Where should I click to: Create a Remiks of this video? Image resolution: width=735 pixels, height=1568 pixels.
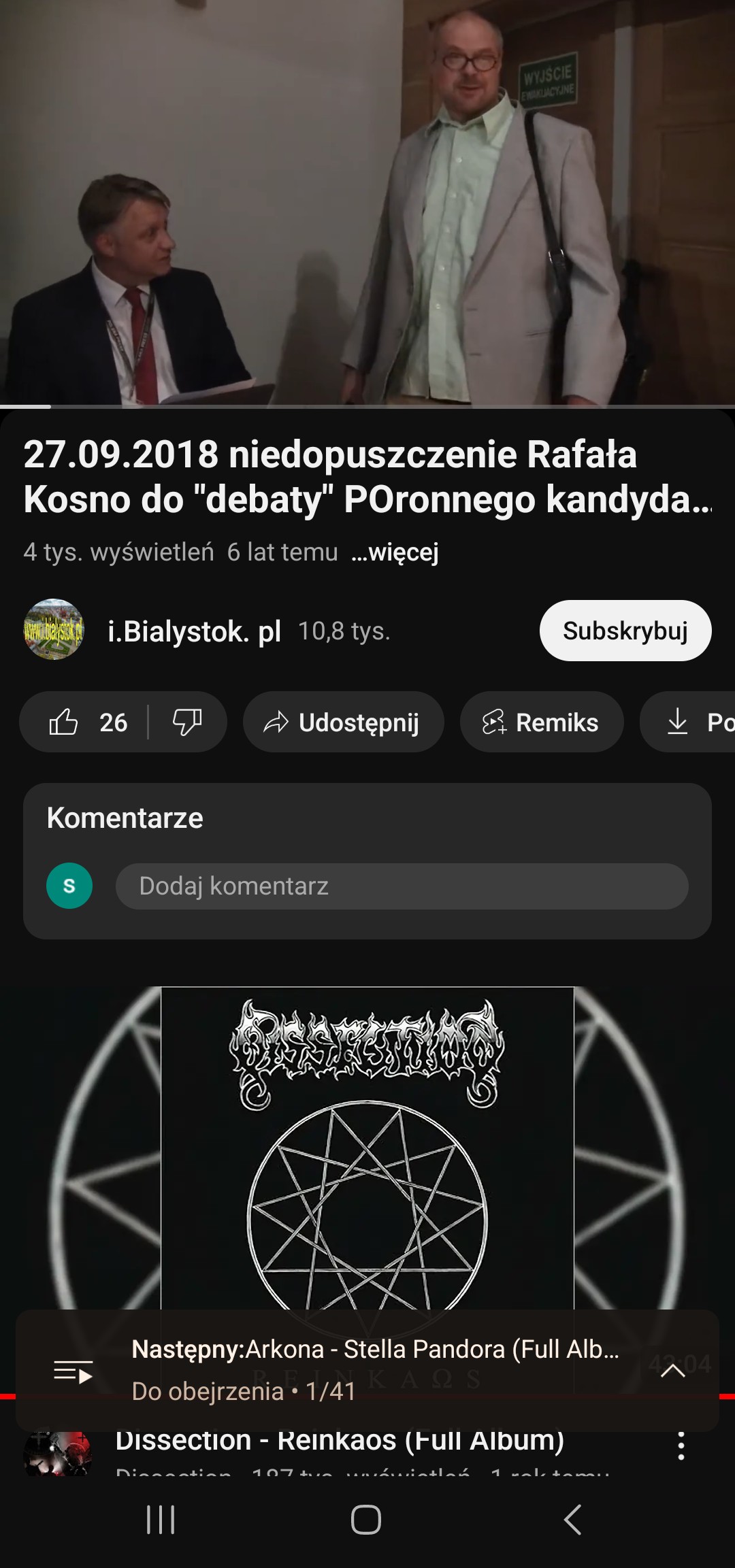click(x=541, y=722)
